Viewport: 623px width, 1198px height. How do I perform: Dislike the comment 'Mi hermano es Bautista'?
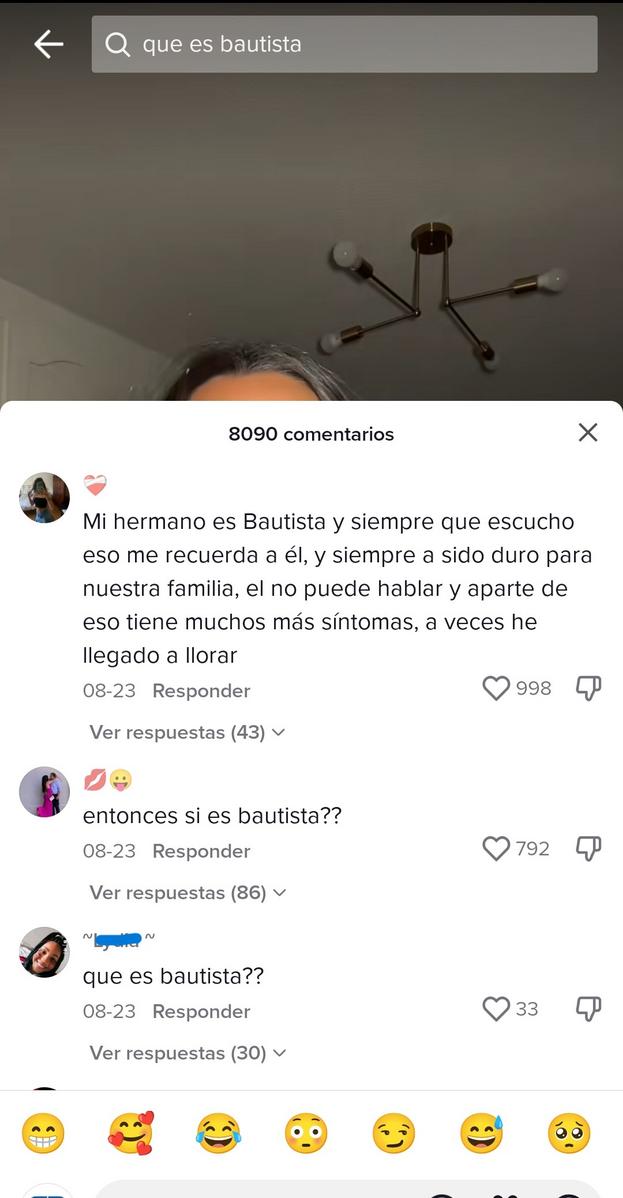pos(588,688)
